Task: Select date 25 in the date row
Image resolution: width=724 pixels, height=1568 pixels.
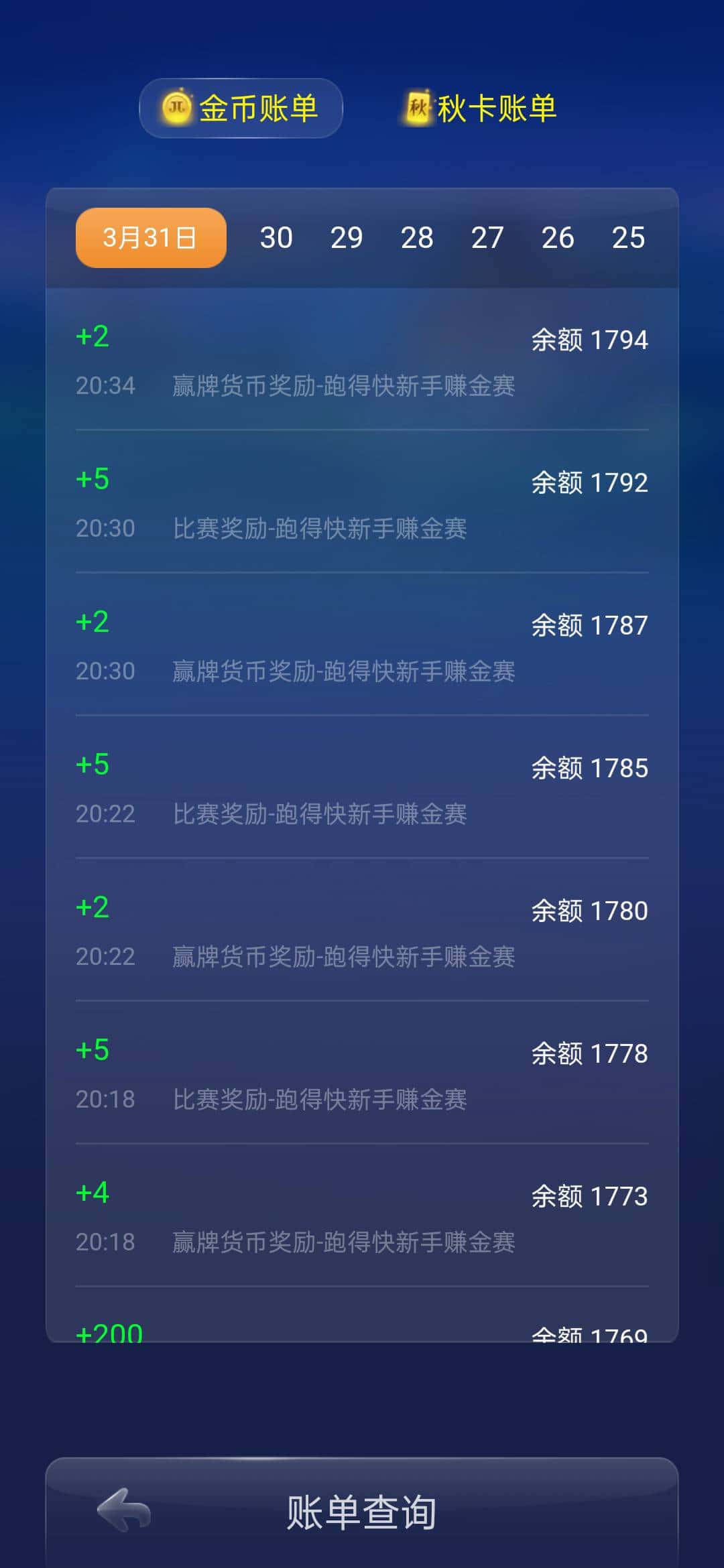Action: coord(629,238)
